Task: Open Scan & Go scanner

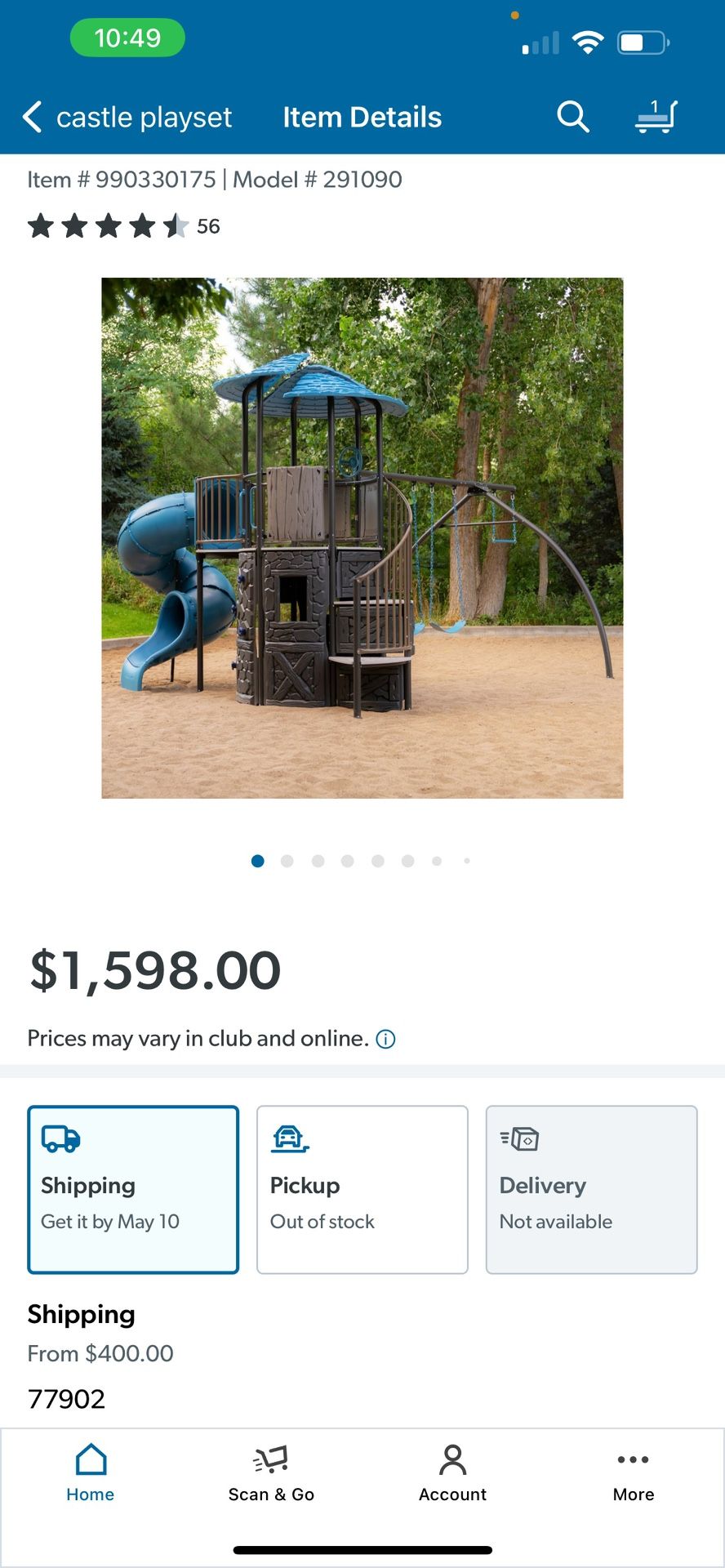Action: (x=271, y=1470)
